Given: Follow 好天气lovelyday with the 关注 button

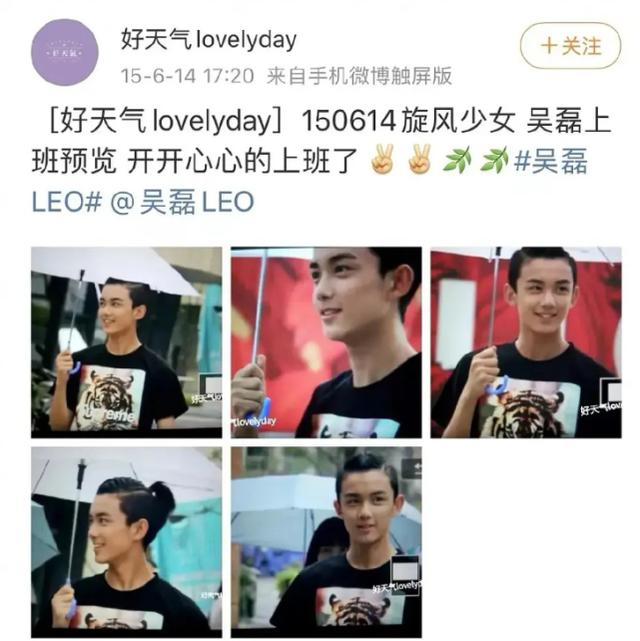Looking at the screenshot, I should coord(570,46).
